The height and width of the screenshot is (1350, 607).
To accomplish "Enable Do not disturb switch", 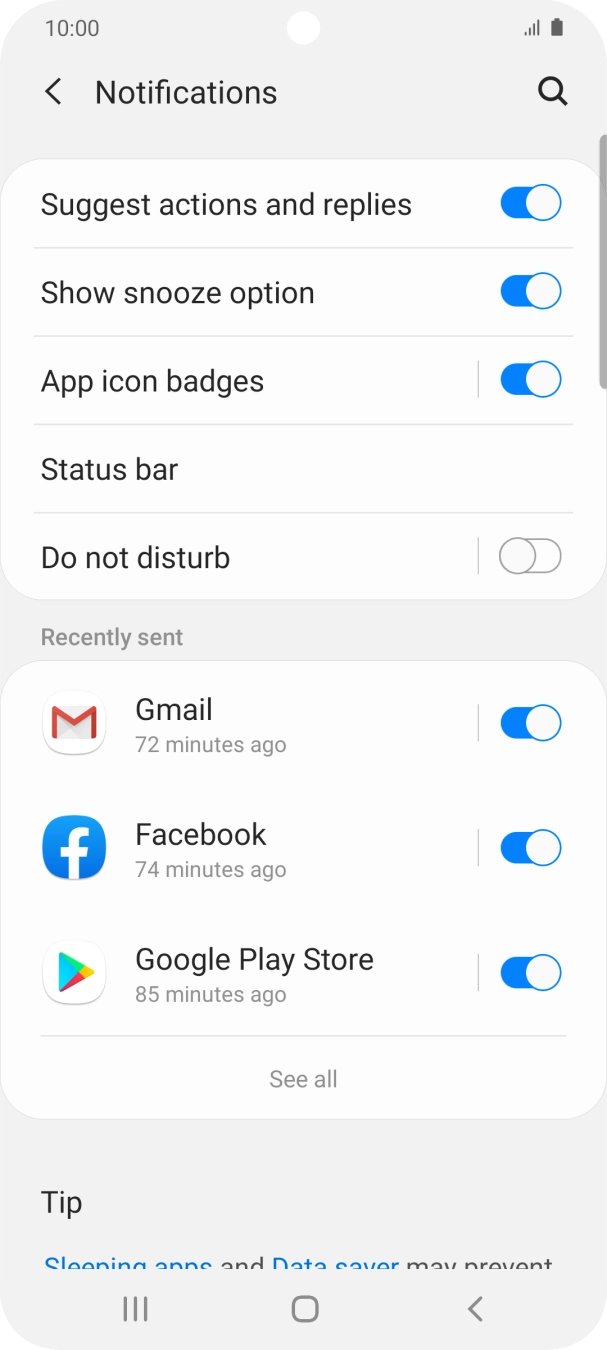I will [530, 557].
